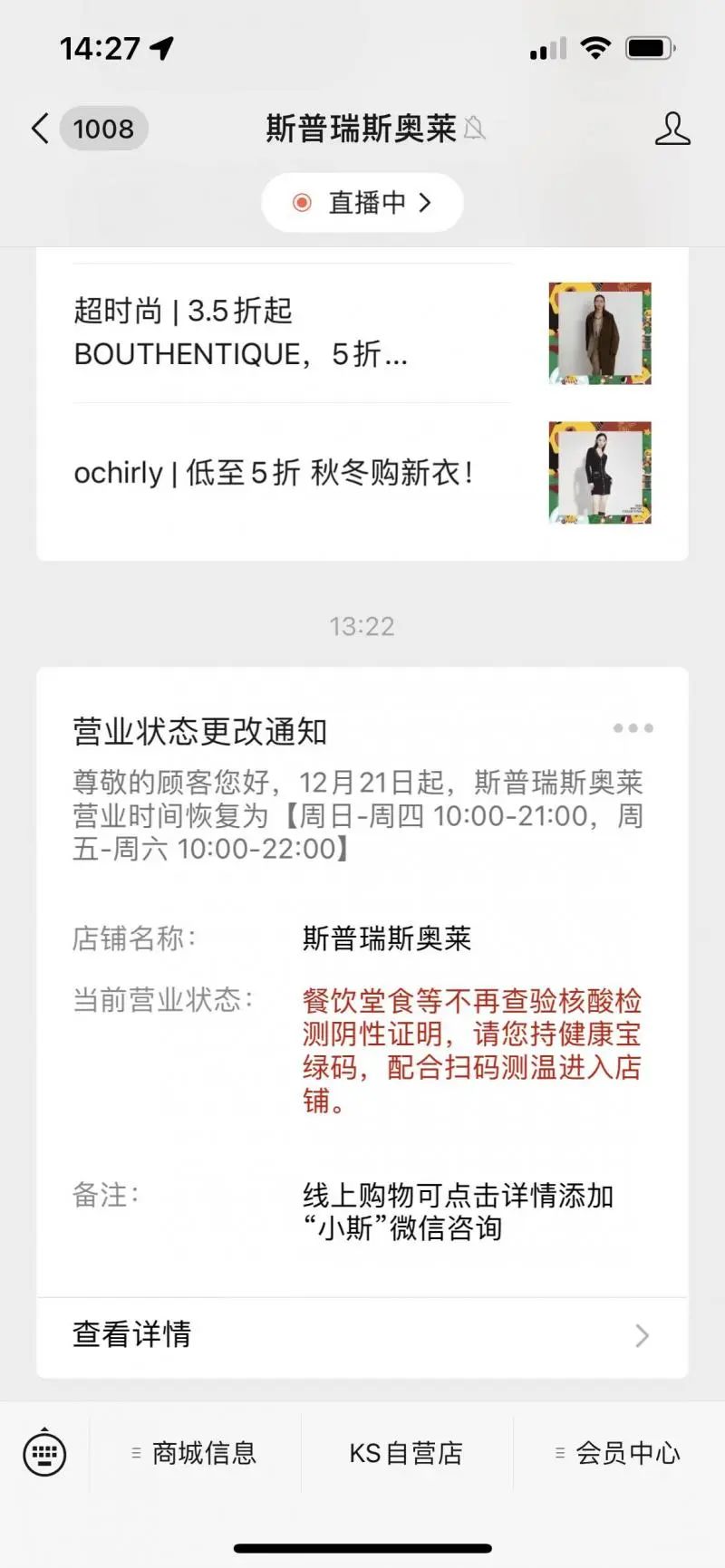Image resolution: width=725 pixels, height=1568 pixels.
Task: Tap the Wi-Fi indicator in the status bar
Action: [595, 48]
